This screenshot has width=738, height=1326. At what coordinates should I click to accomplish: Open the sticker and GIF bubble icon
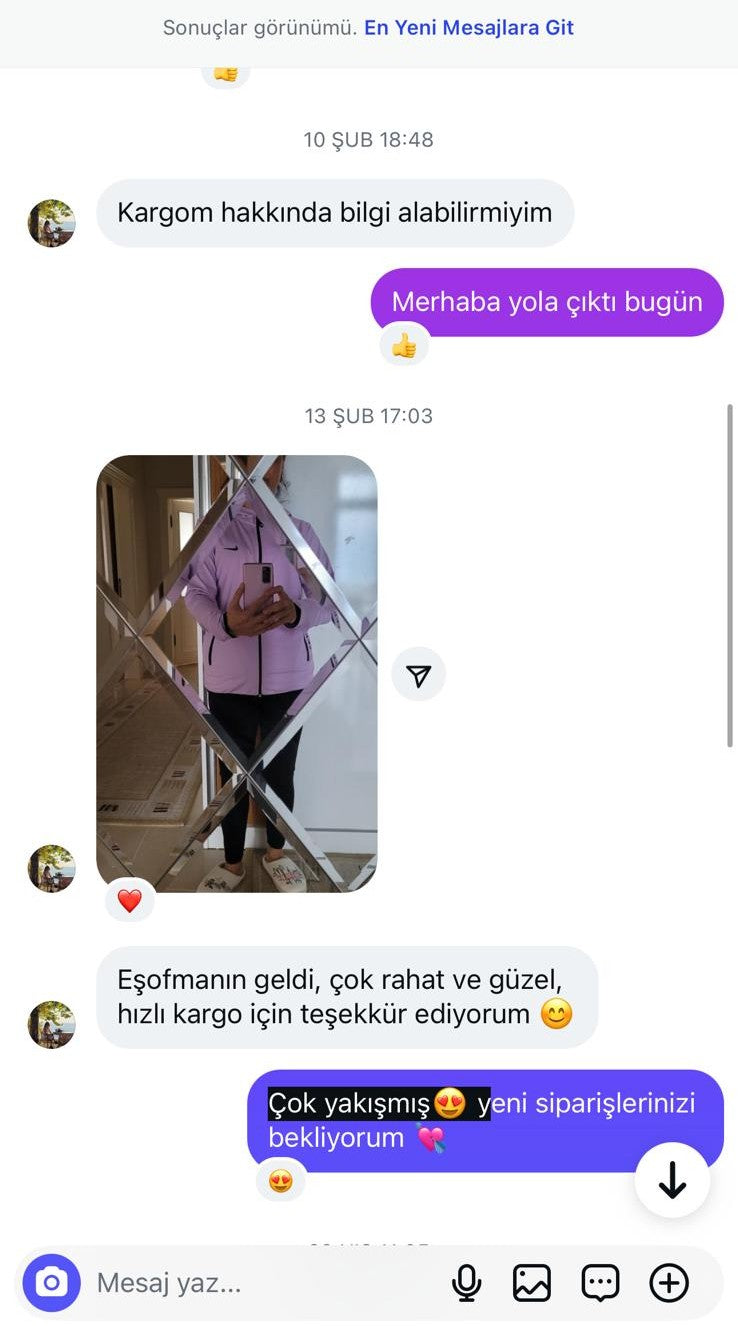(600, 1282)
